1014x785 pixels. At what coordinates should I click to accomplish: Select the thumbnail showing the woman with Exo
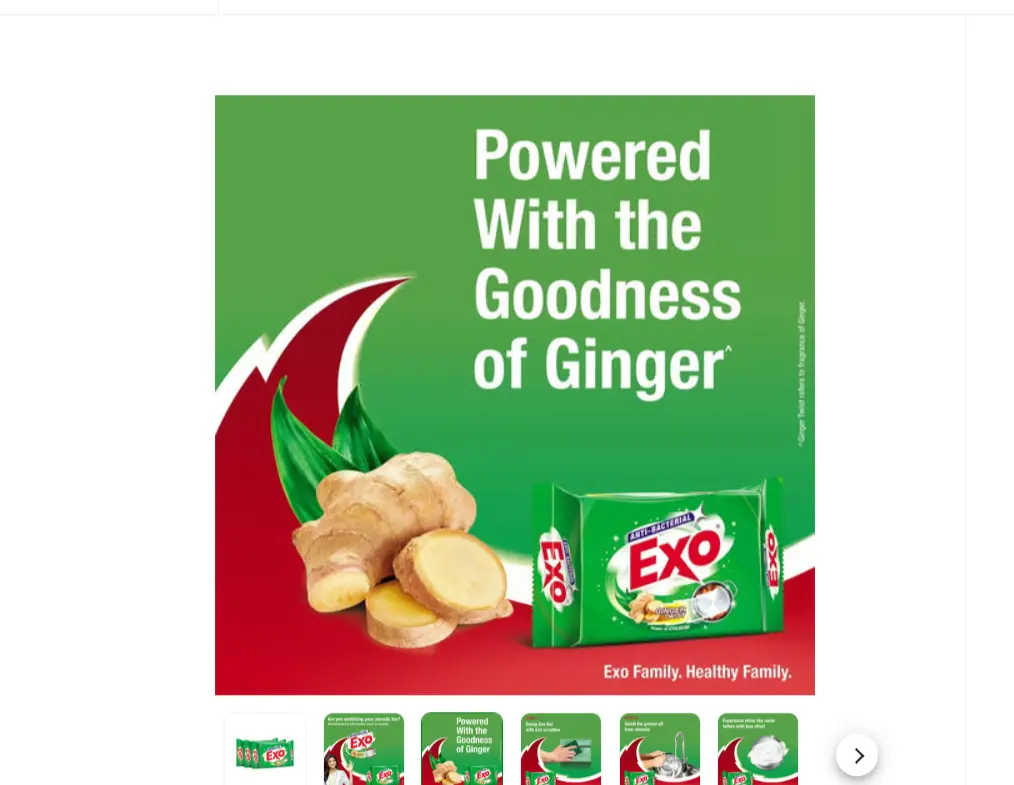[363, 750]
